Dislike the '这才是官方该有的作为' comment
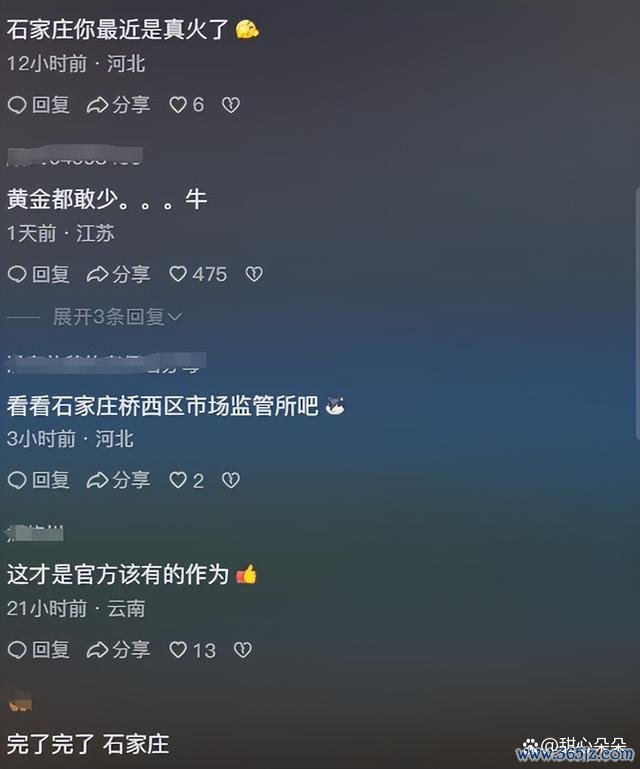 242,650
